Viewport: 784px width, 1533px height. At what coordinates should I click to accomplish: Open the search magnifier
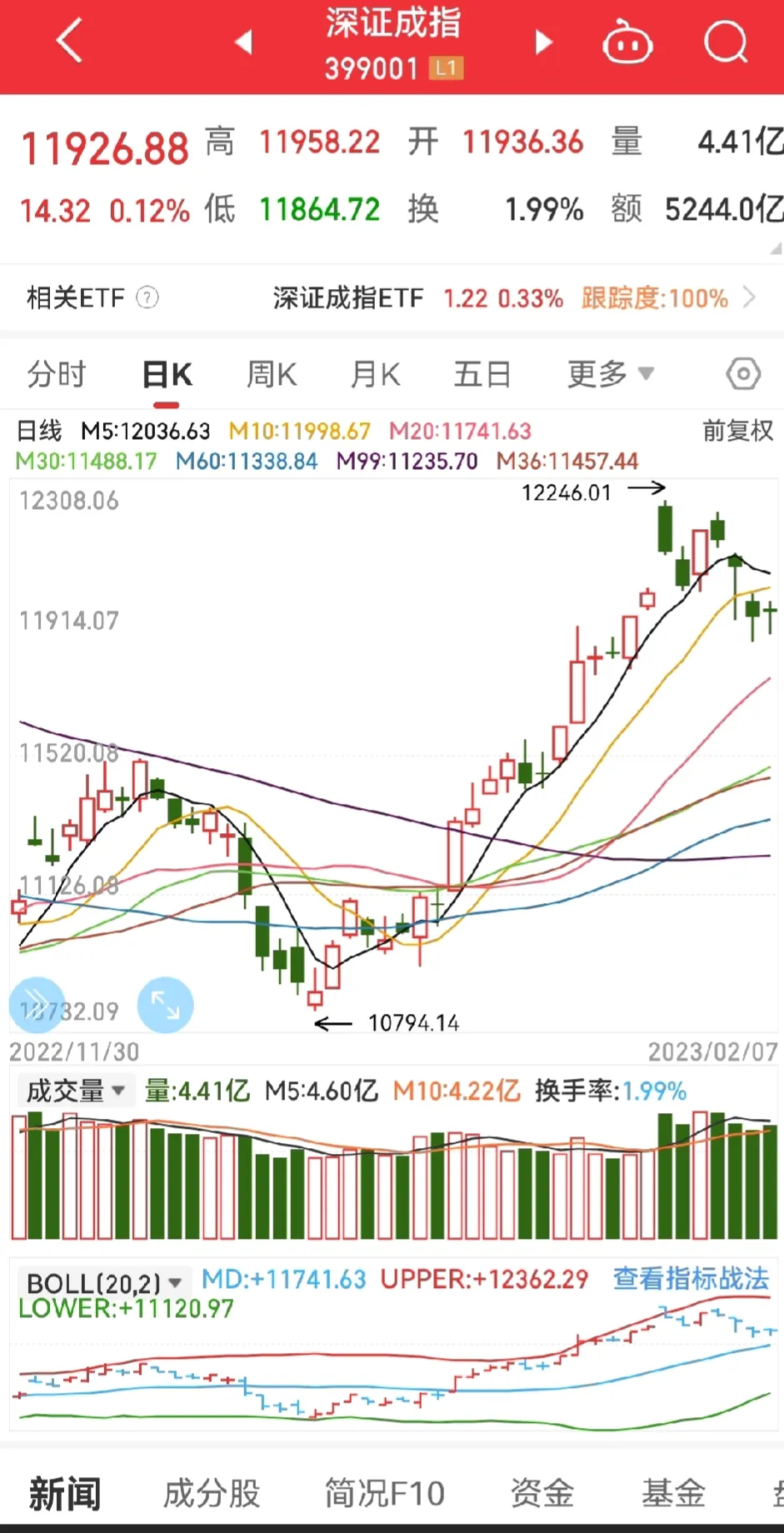point(725,41)
